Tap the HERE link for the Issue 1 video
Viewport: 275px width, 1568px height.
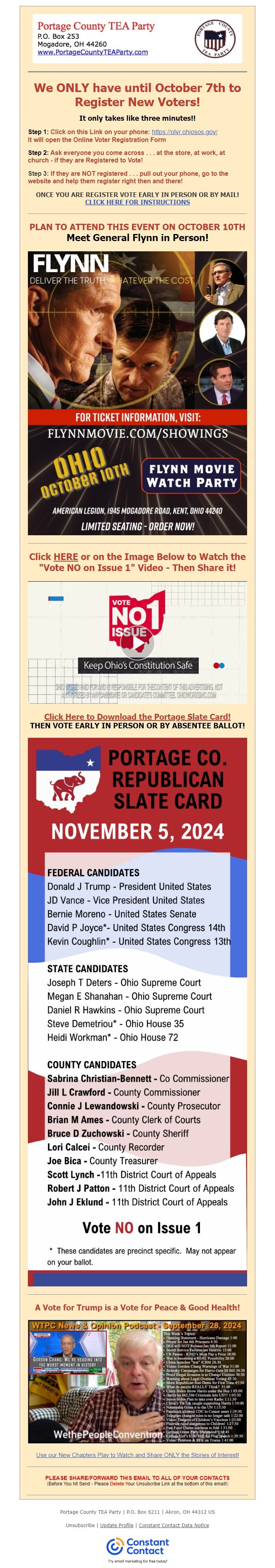pos(66,556)
